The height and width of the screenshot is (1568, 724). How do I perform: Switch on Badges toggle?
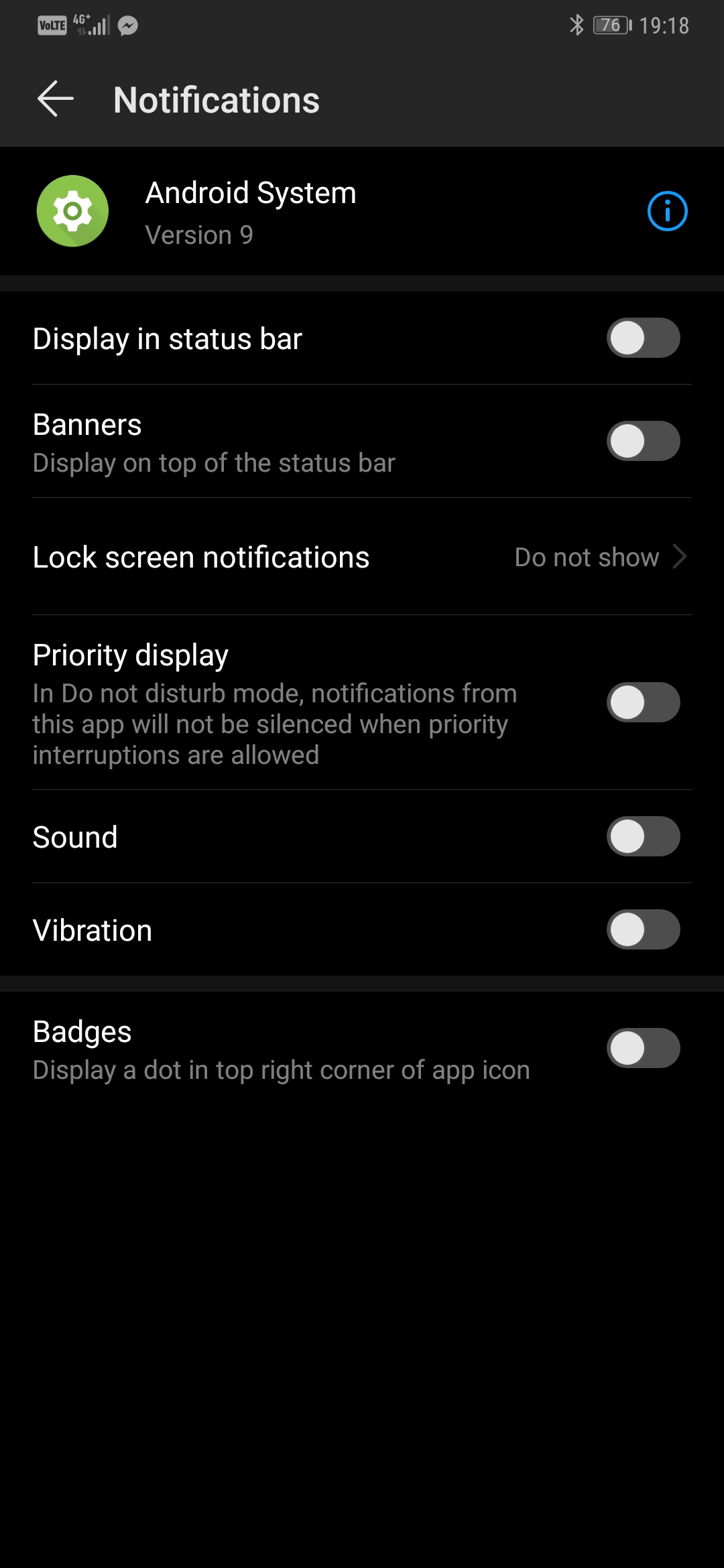coord(643,1048)
